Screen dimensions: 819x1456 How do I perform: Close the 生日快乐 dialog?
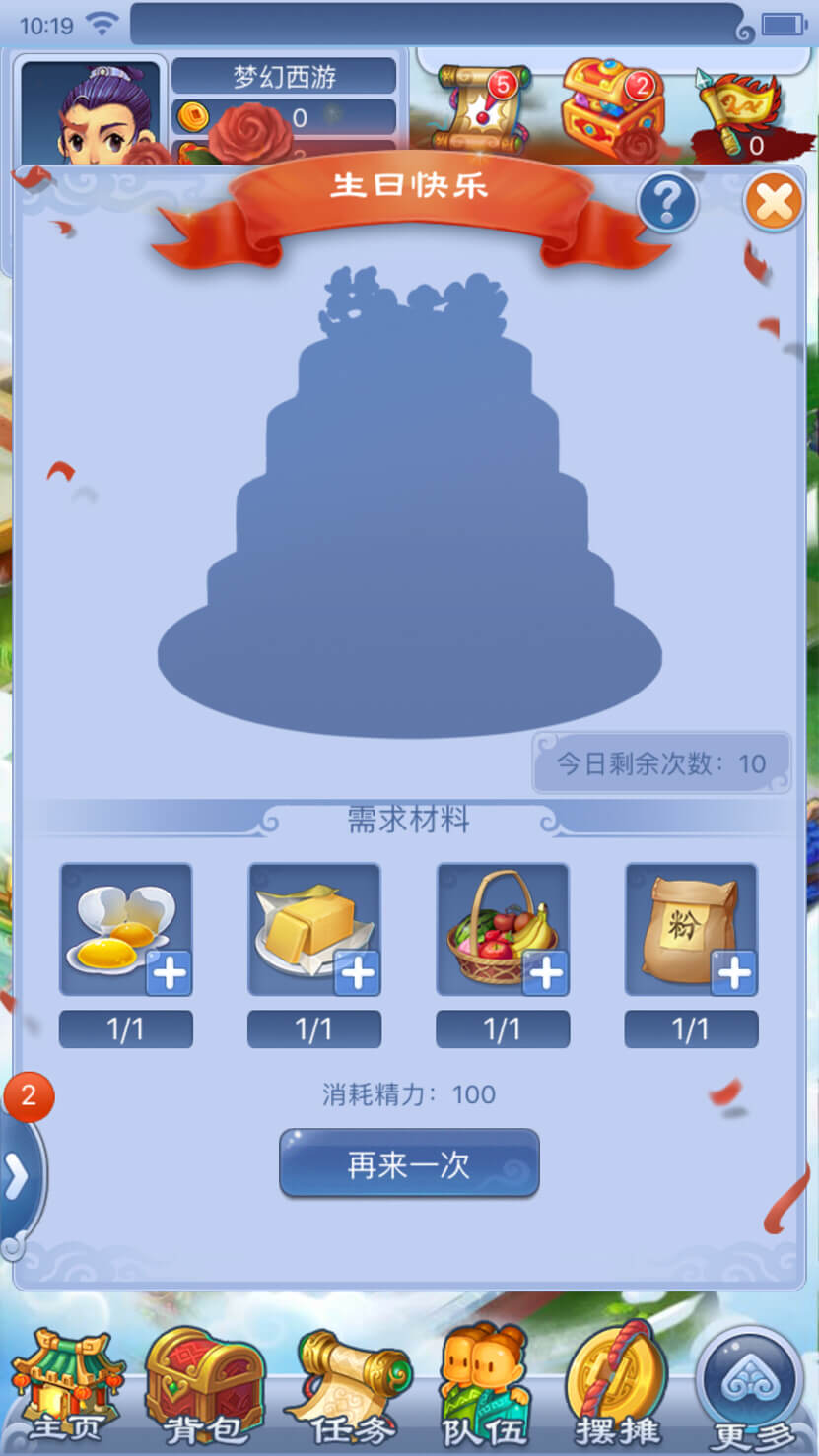click(x=774, y=202)
